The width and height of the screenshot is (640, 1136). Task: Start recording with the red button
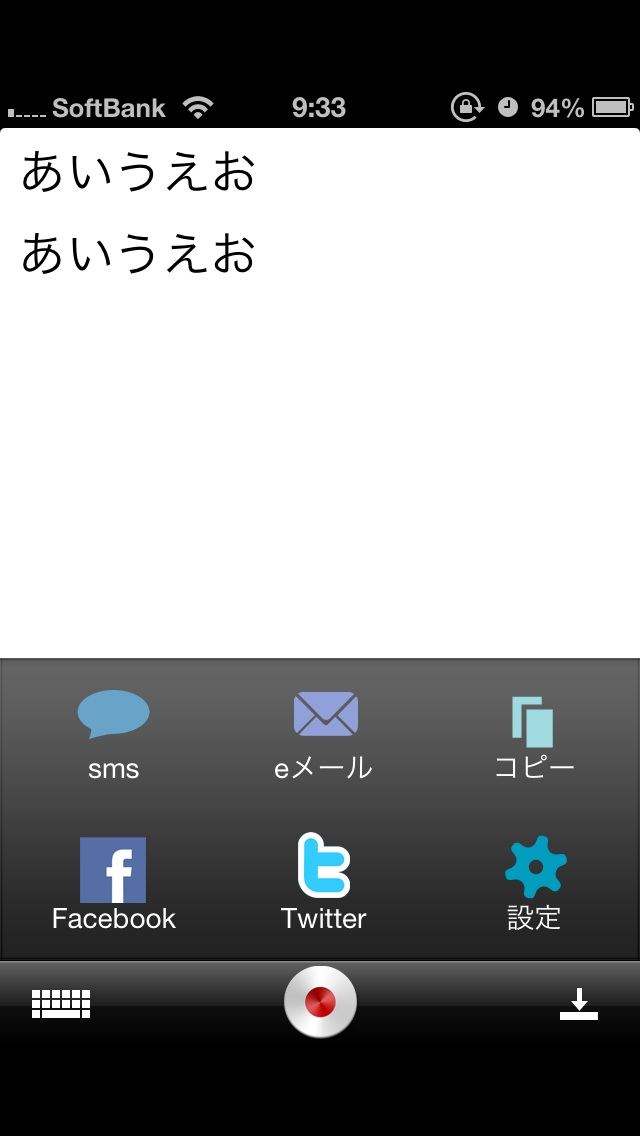(x=320, y=1002)
